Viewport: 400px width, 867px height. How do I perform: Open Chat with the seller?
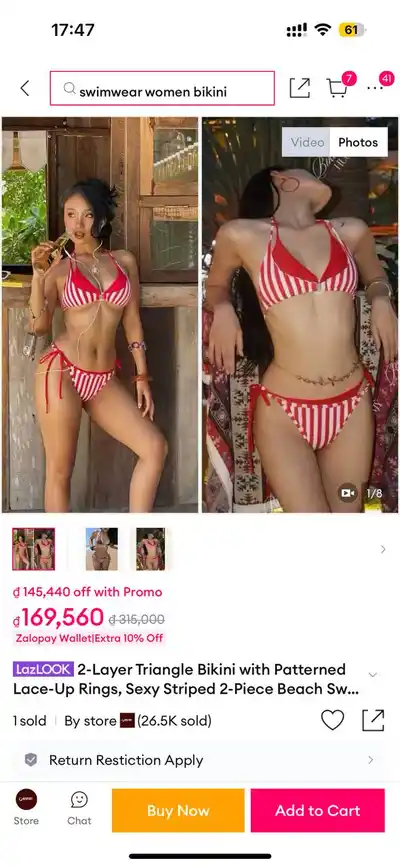[x=79, y=808]
